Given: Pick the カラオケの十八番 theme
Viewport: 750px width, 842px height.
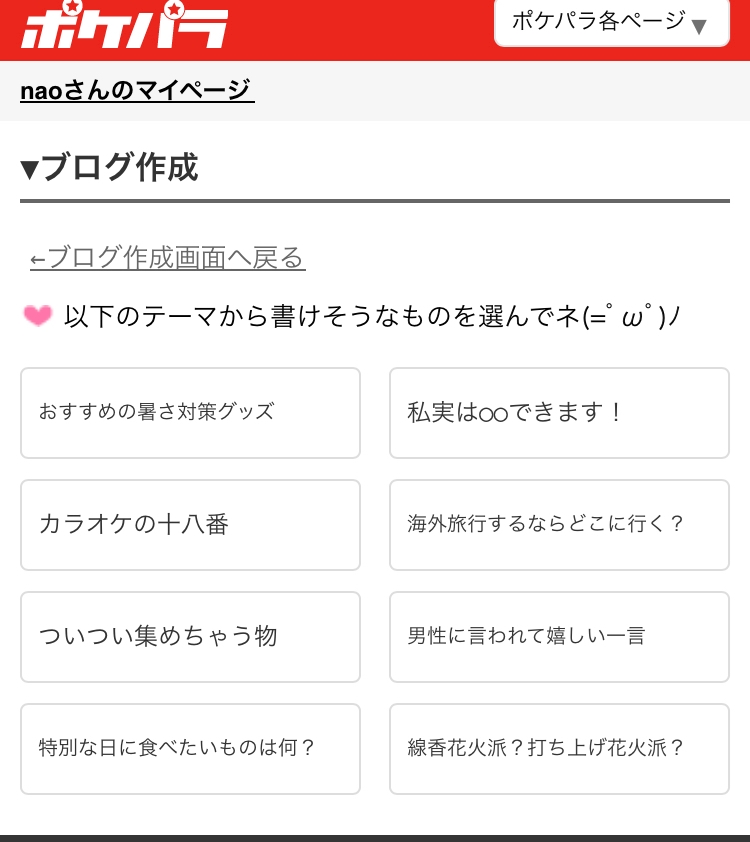Looking at the screenshot, I should point(190,525).
